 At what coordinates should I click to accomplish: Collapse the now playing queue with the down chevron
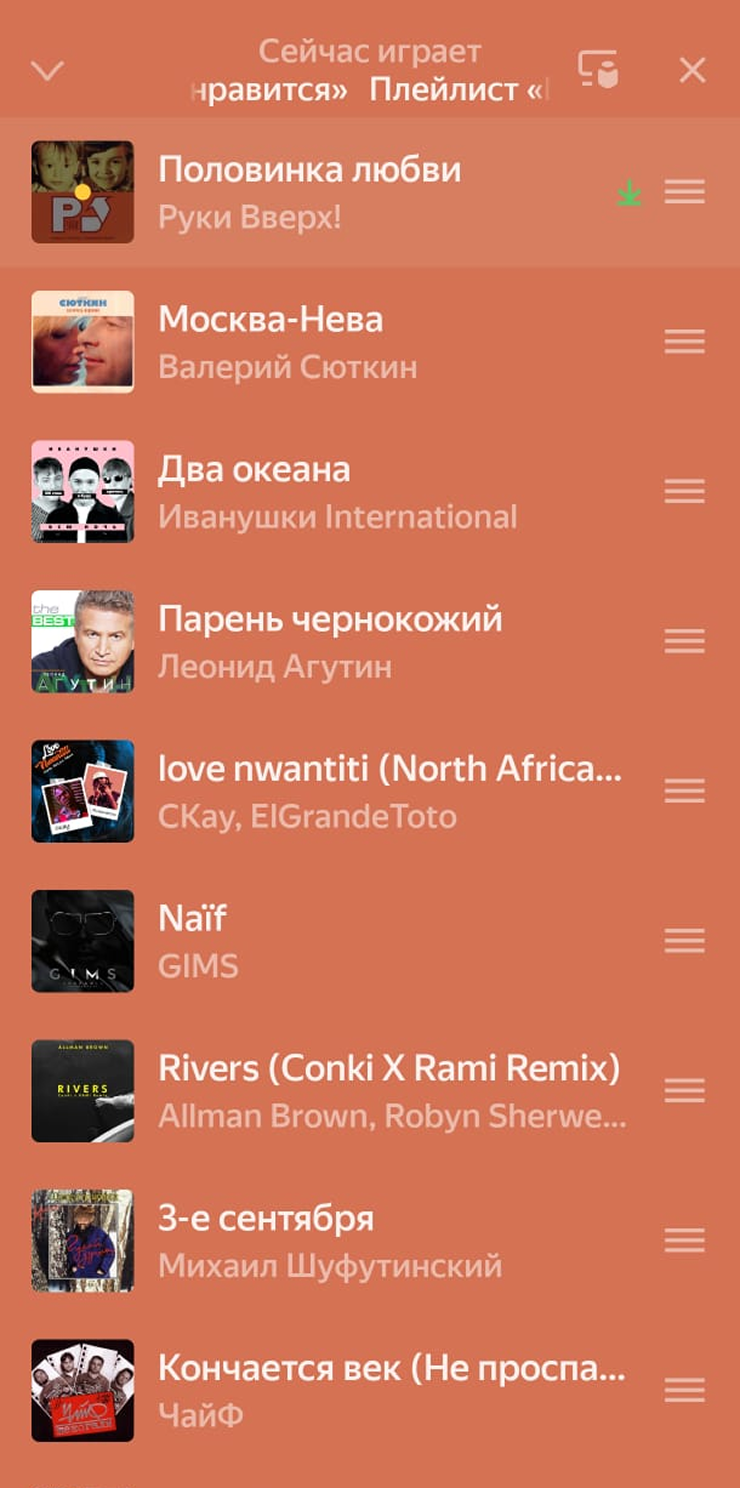48,71
